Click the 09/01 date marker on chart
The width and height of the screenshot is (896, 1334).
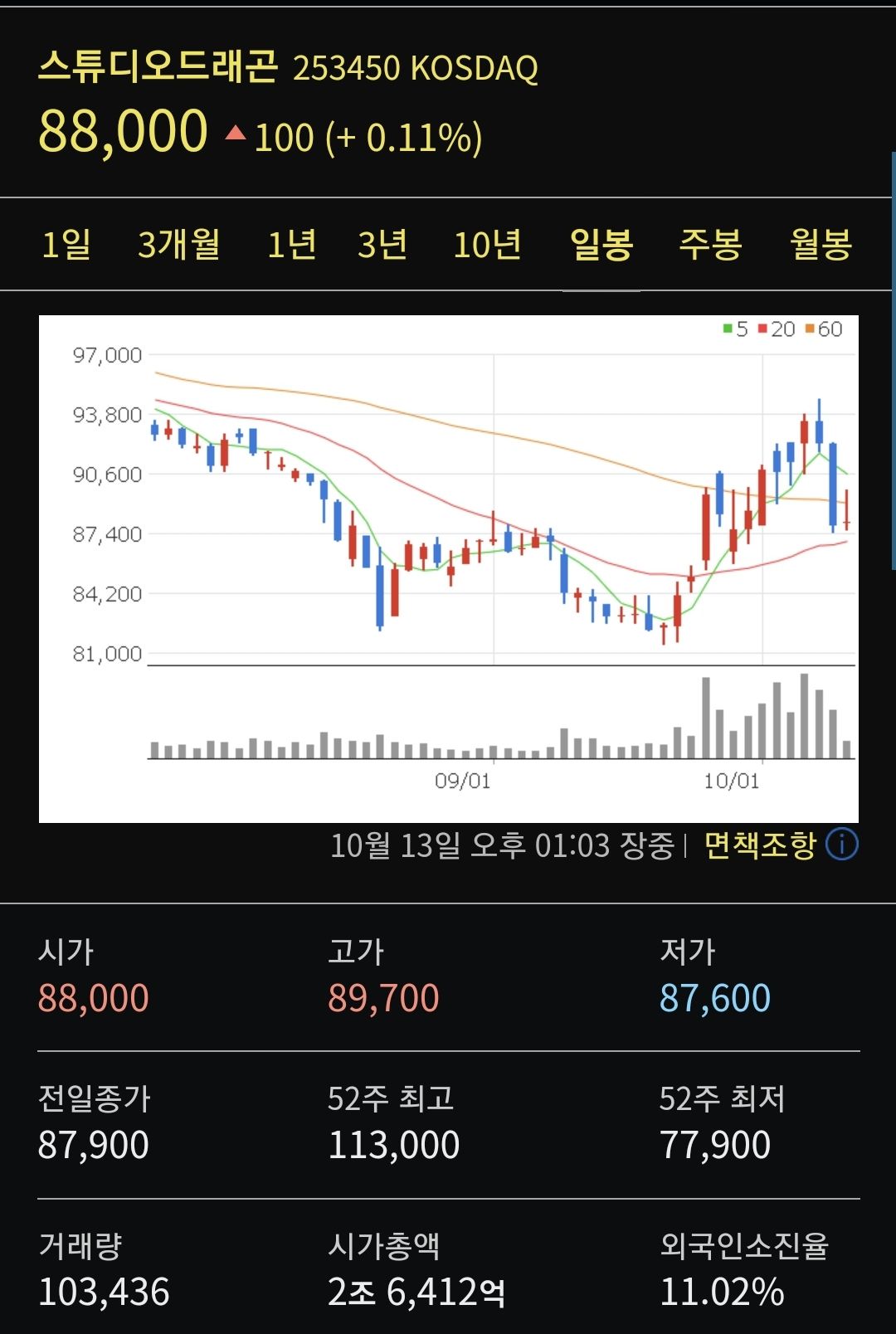(465, 780)
